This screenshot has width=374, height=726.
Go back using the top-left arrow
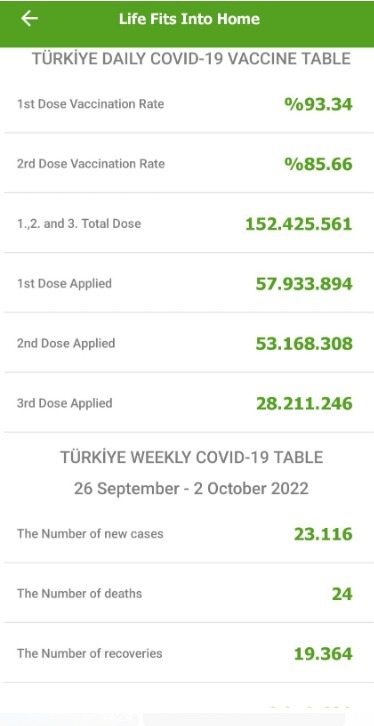click(29, 19)
